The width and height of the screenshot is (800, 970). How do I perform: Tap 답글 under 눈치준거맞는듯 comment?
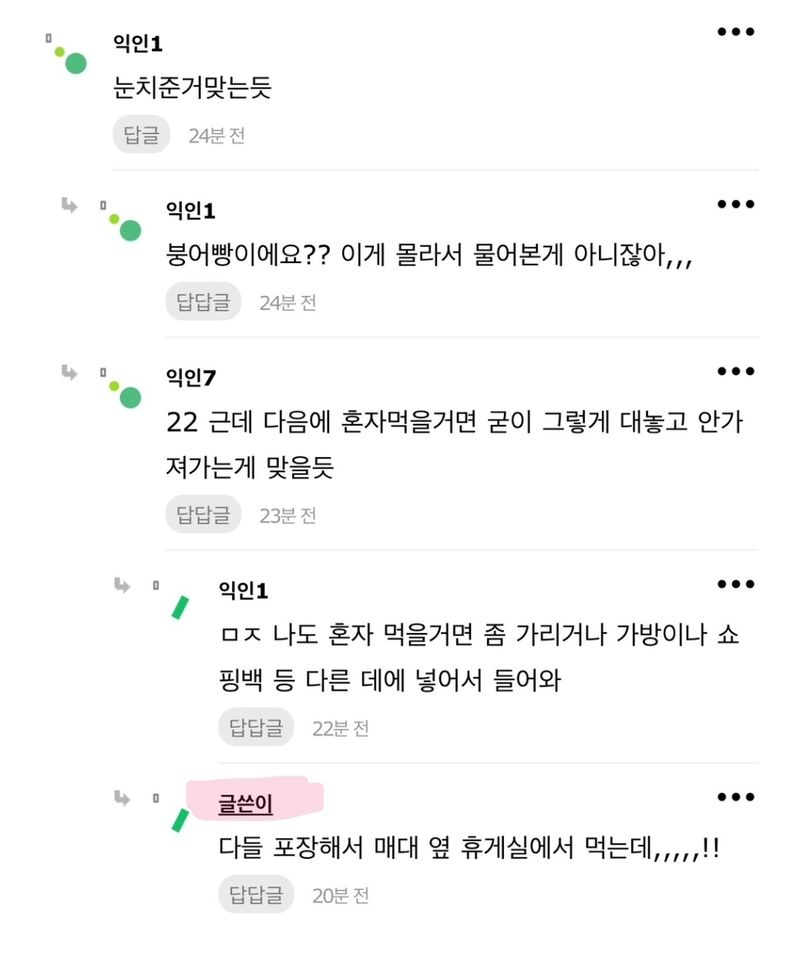click(141, 136)
